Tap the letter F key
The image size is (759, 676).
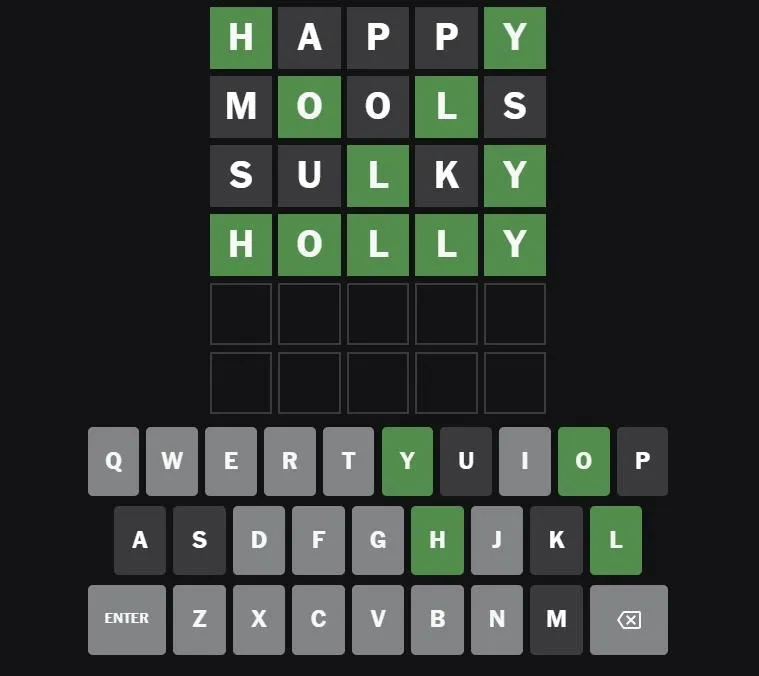(x=318, y=540)
